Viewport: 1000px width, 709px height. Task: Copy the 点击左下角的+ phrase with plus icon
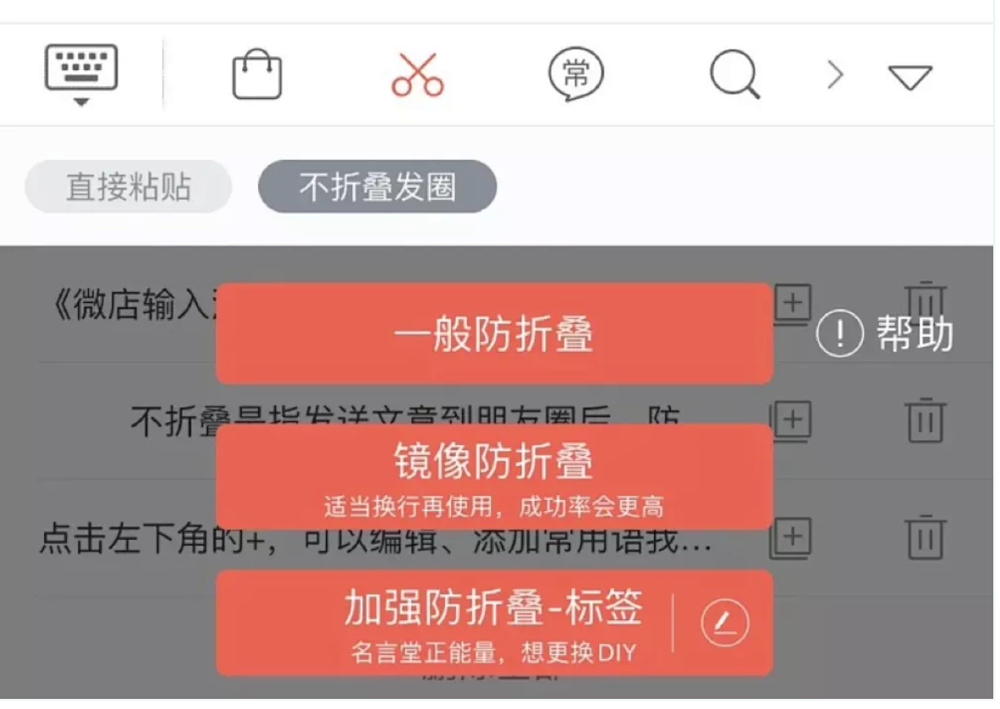790,538
